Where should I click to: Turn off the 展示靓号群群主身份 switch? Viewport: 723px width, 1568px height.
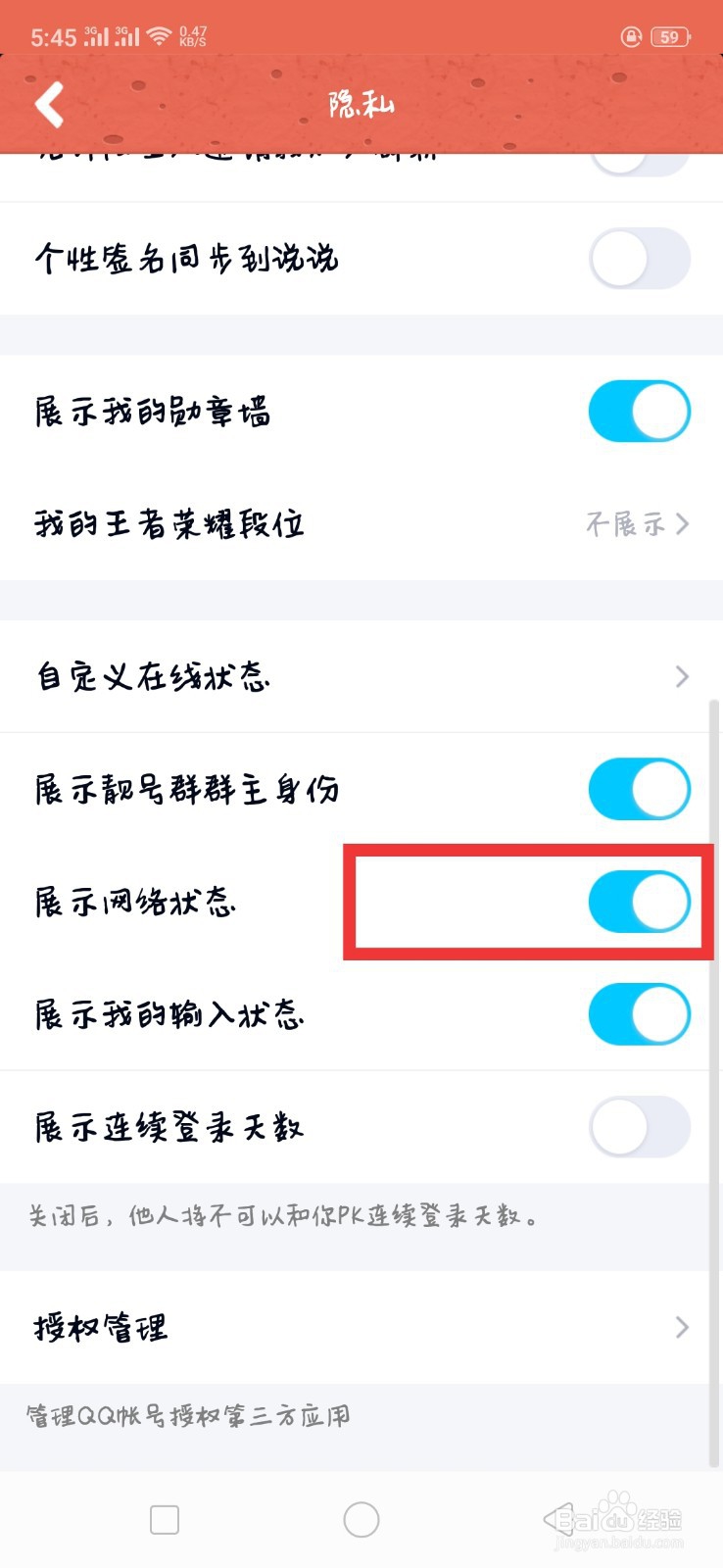pyautogui.click(x=639, y=788)
